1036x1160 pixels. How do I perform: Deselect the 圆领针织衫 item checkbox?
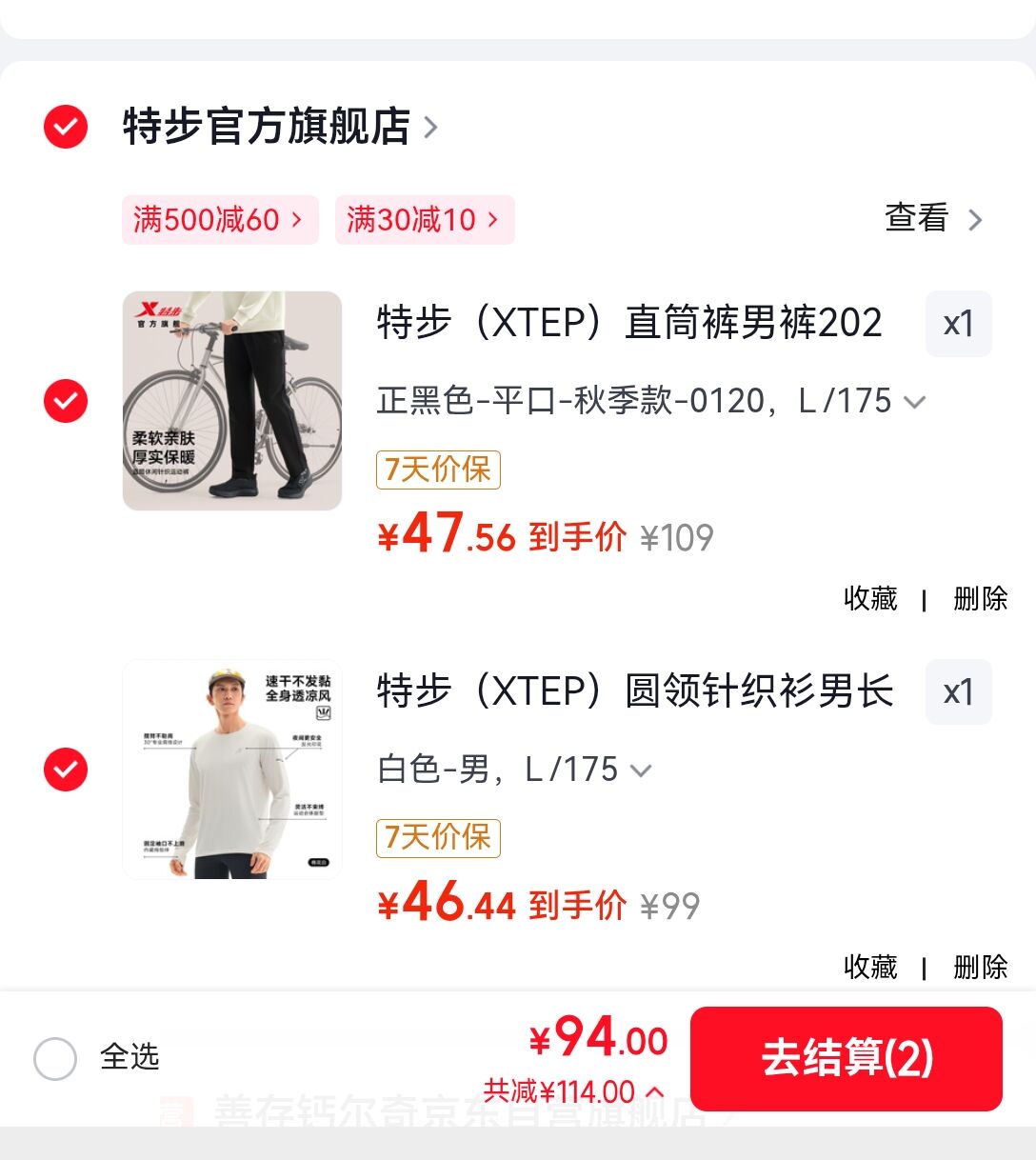pyautogui.click(x=66, y=770)
